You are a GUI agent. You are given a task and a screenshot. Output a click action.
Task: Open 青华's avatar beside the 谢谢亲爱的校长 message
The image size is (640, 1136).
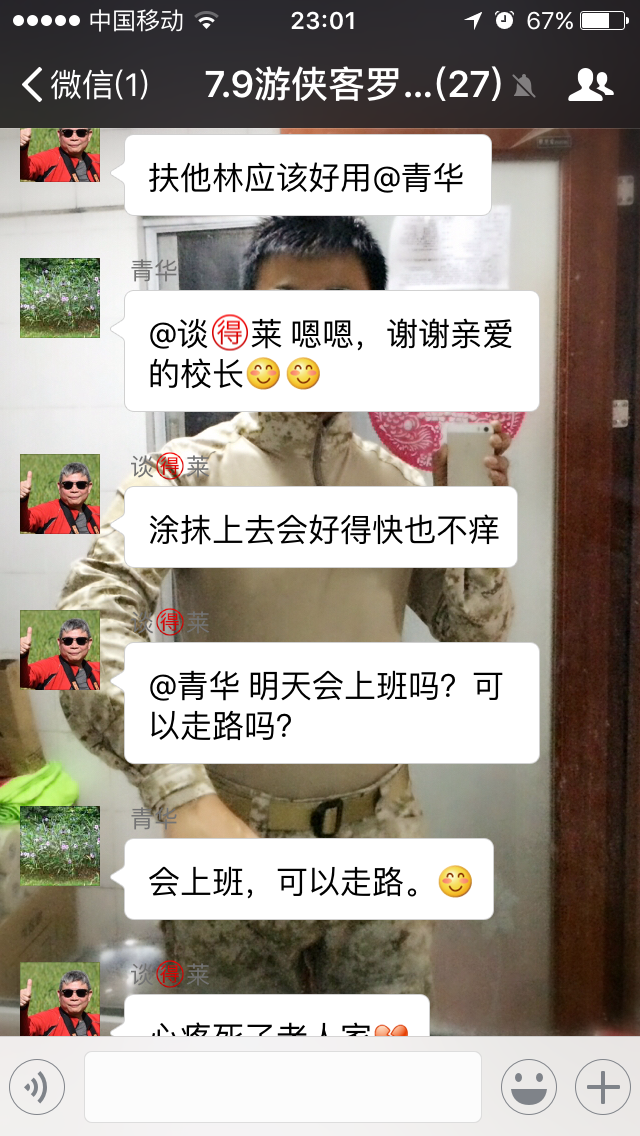(x=60, y=298)
